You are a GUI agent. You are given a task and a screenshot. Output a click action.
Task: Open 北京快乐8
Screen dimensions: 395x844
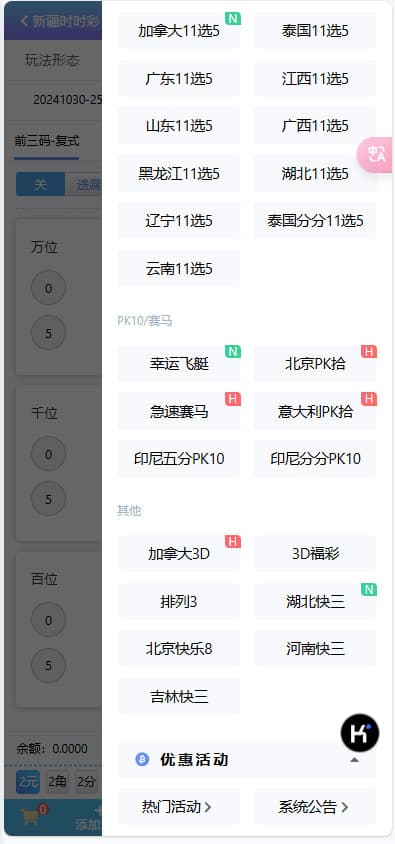pos(179,649)
